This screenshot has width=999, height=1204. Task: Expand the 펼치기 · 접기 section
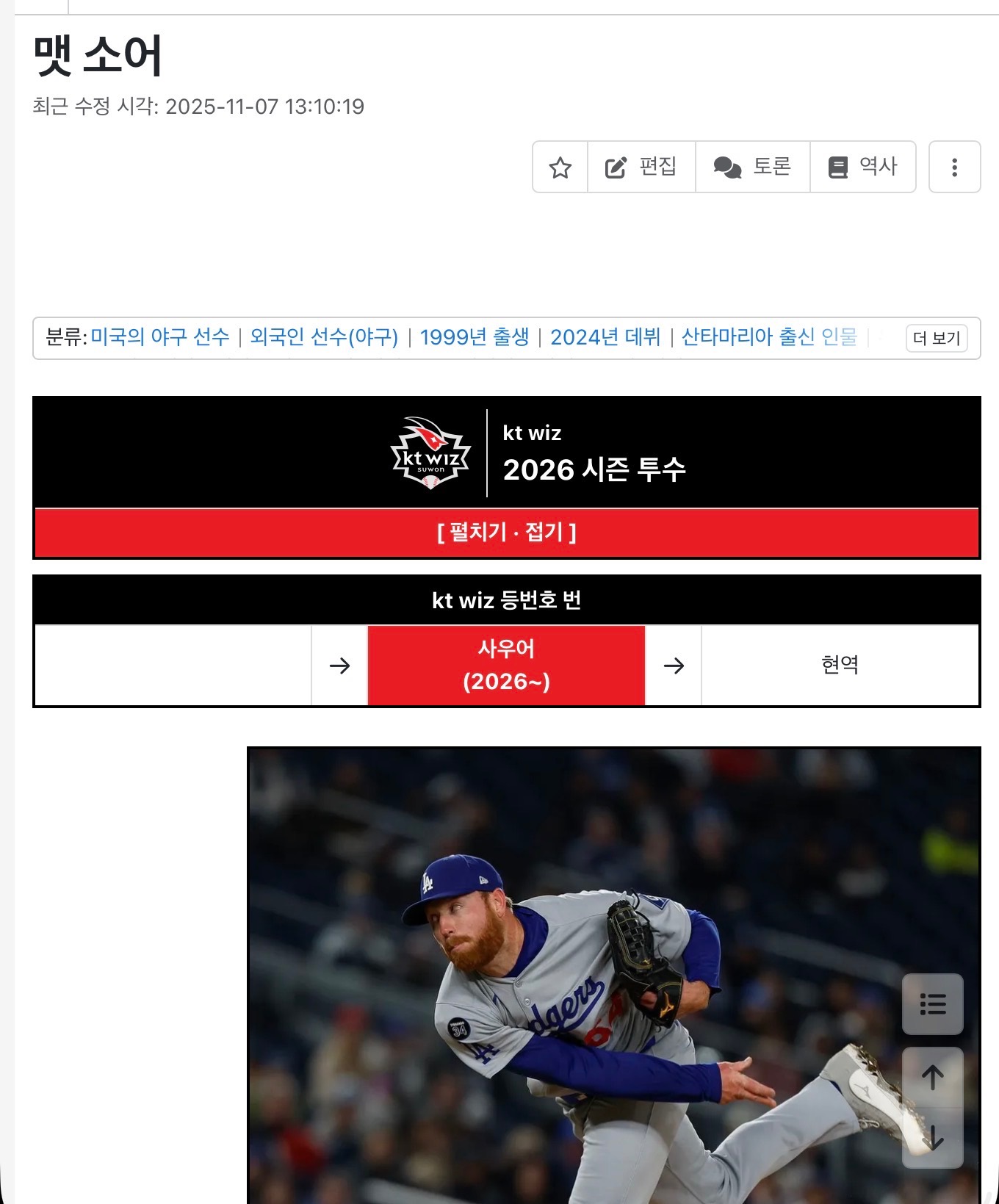[506, 532]
